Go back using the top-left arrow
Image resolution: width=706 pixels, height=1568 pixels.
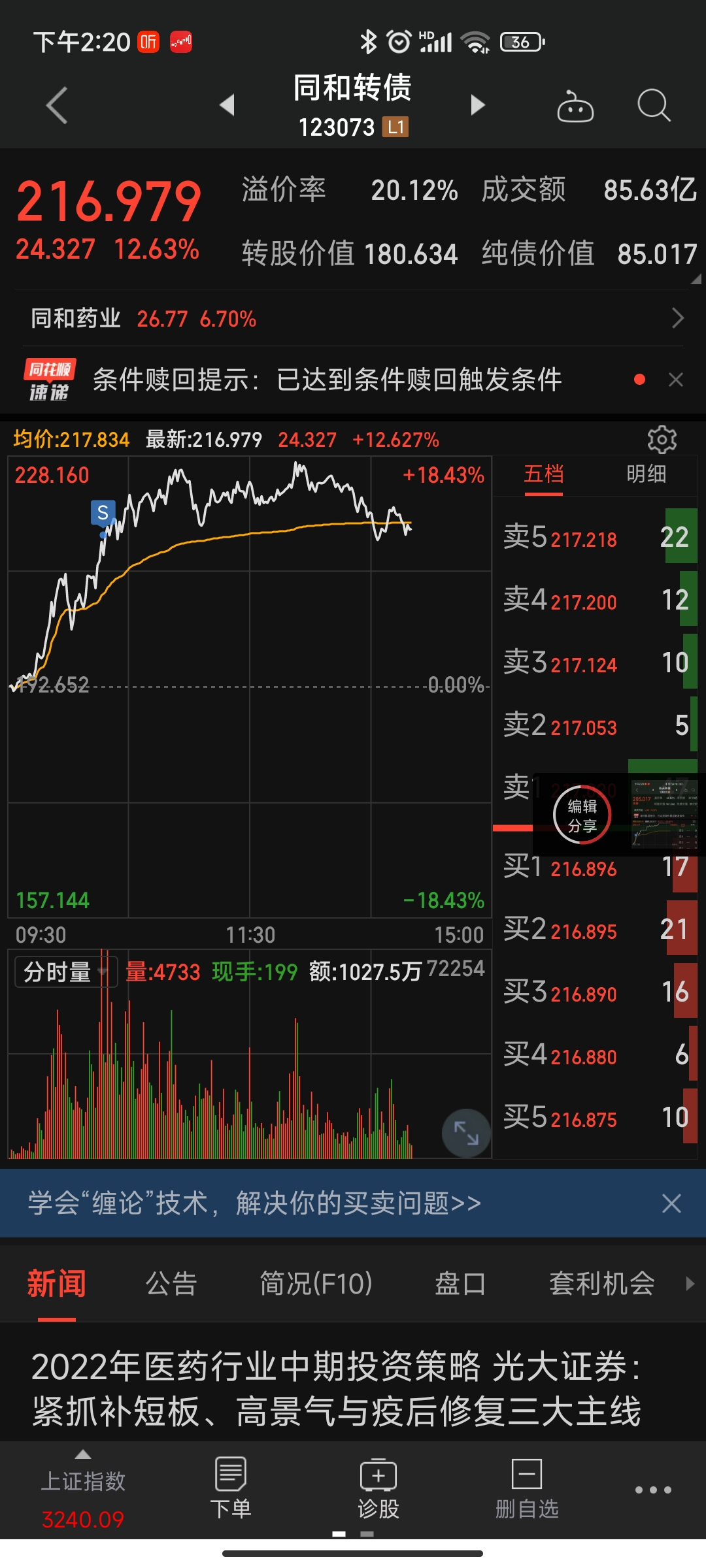pos(58,105)
